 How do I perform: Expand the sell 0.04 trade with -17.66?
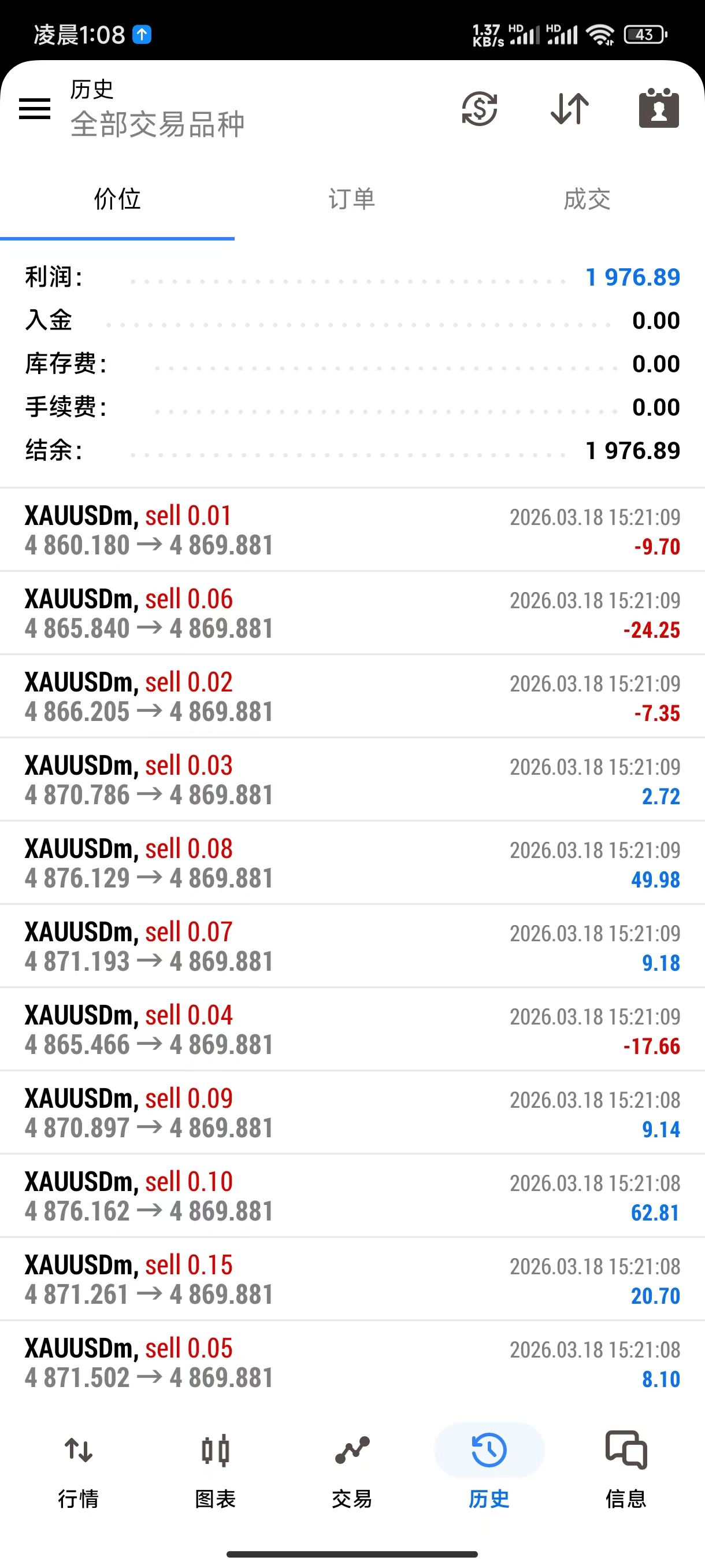(352, 1030)
